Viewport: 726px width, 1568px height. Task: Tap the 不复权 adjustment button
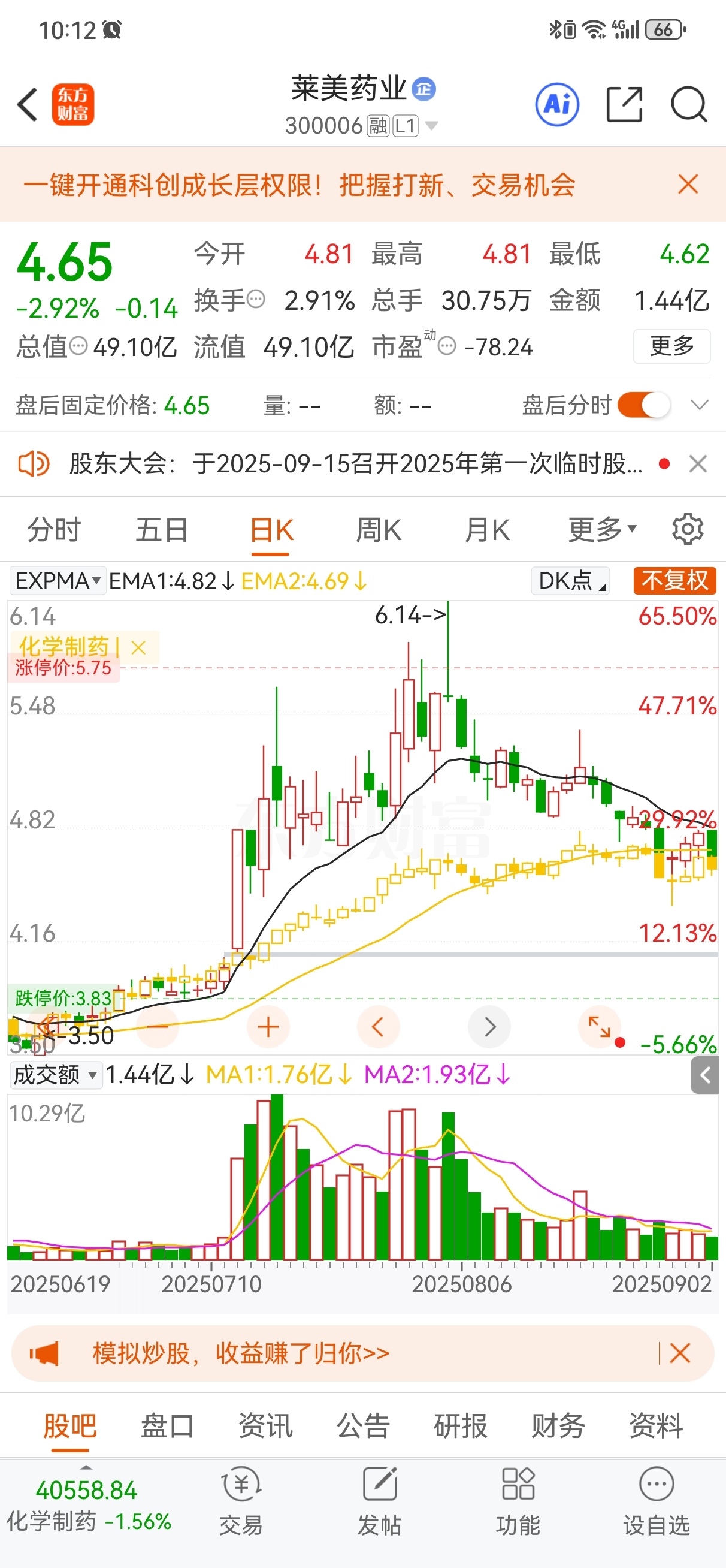[x=675, y=581]
